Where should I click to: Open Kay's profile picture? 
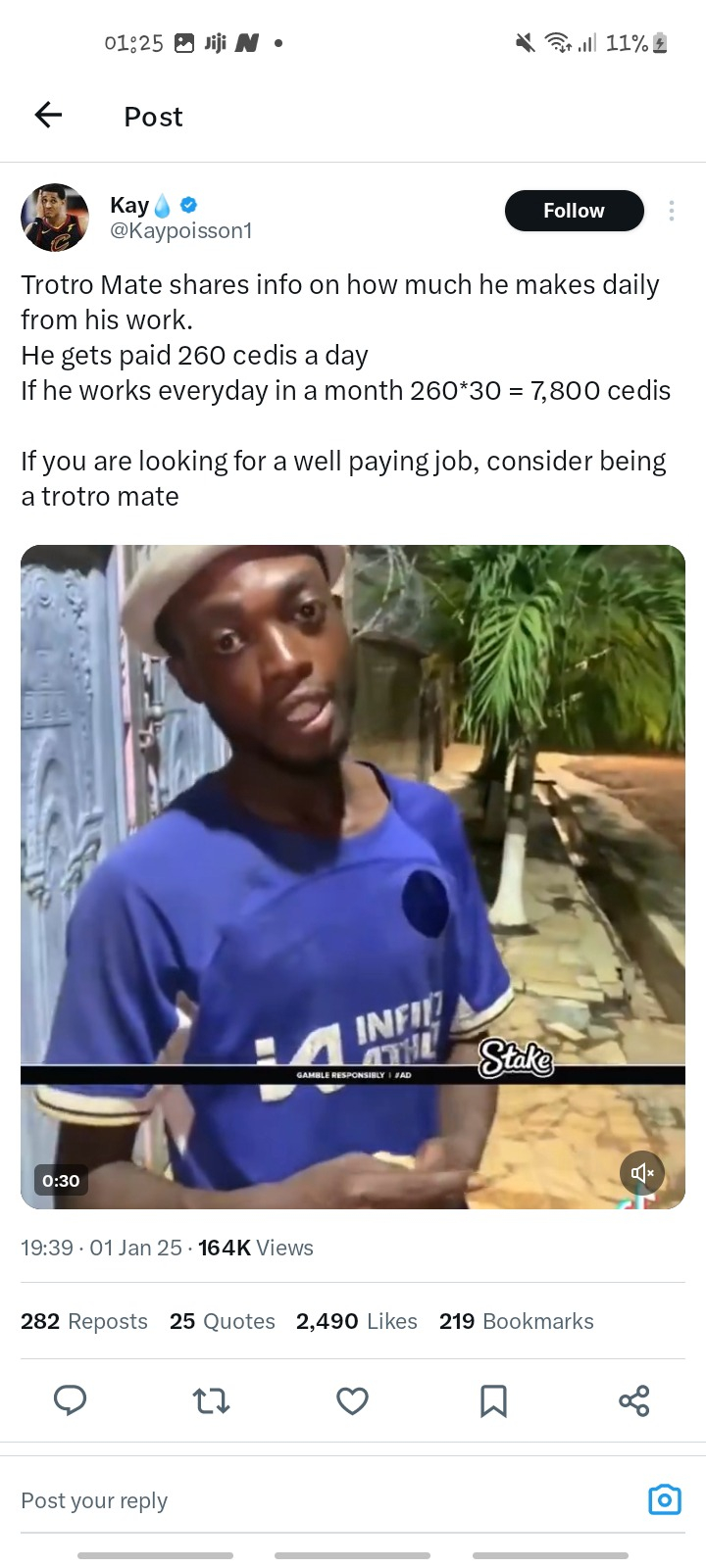tap(55, 218)
